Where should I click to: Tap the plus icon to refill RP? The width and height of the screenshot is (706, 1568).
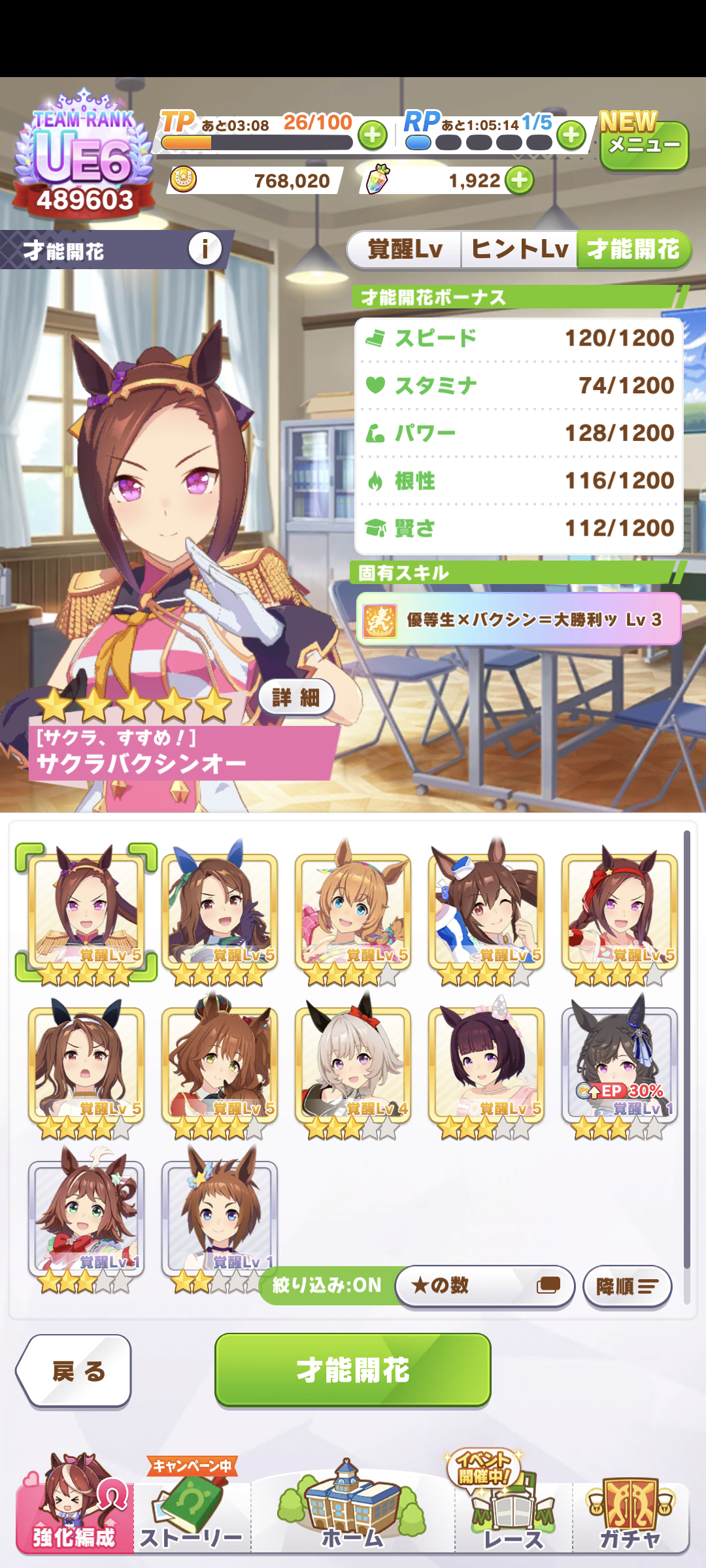(x=571, y=135)
